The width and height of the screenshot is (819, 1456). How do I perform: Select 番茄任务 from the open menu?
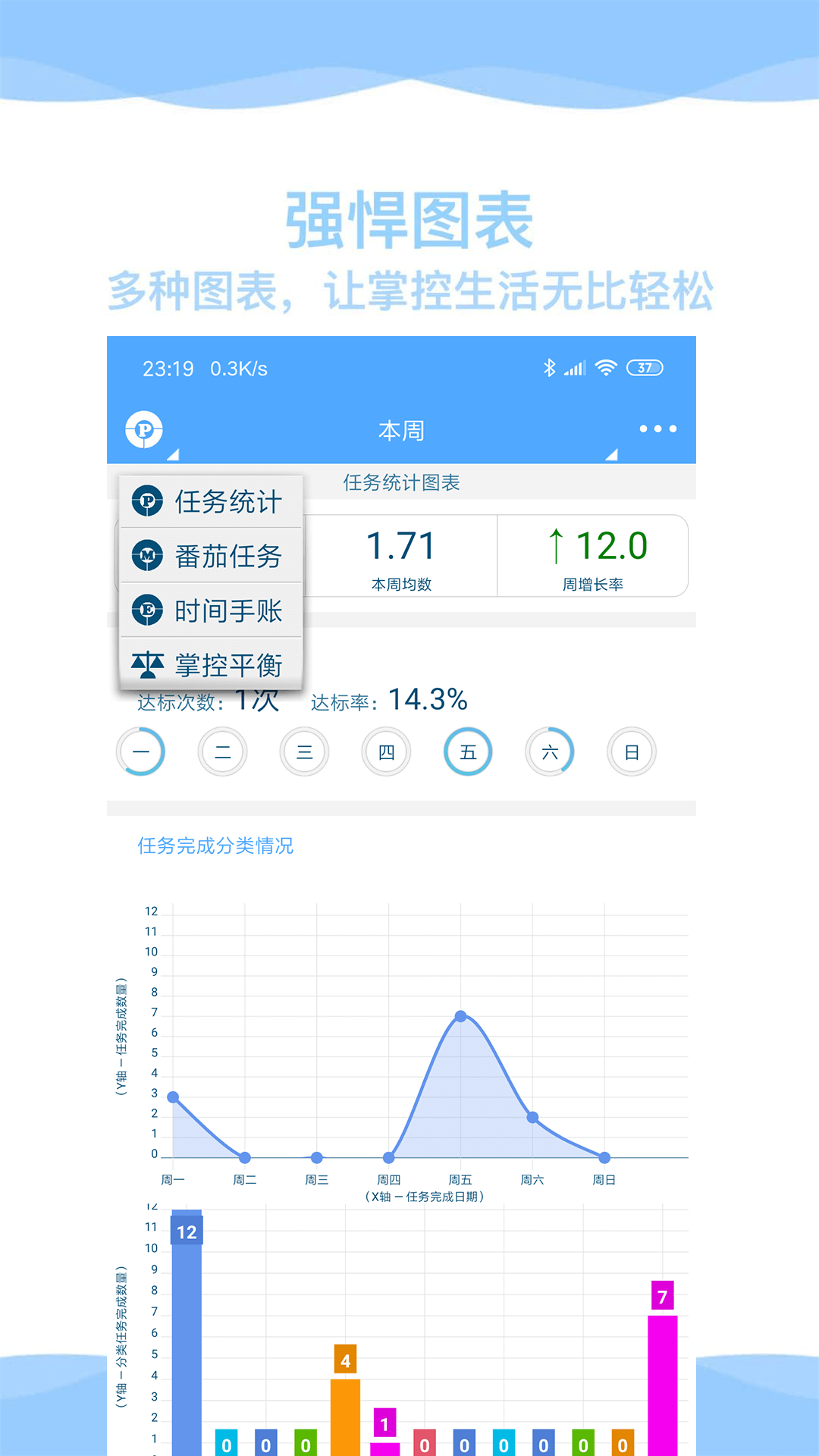coord(227,556)
